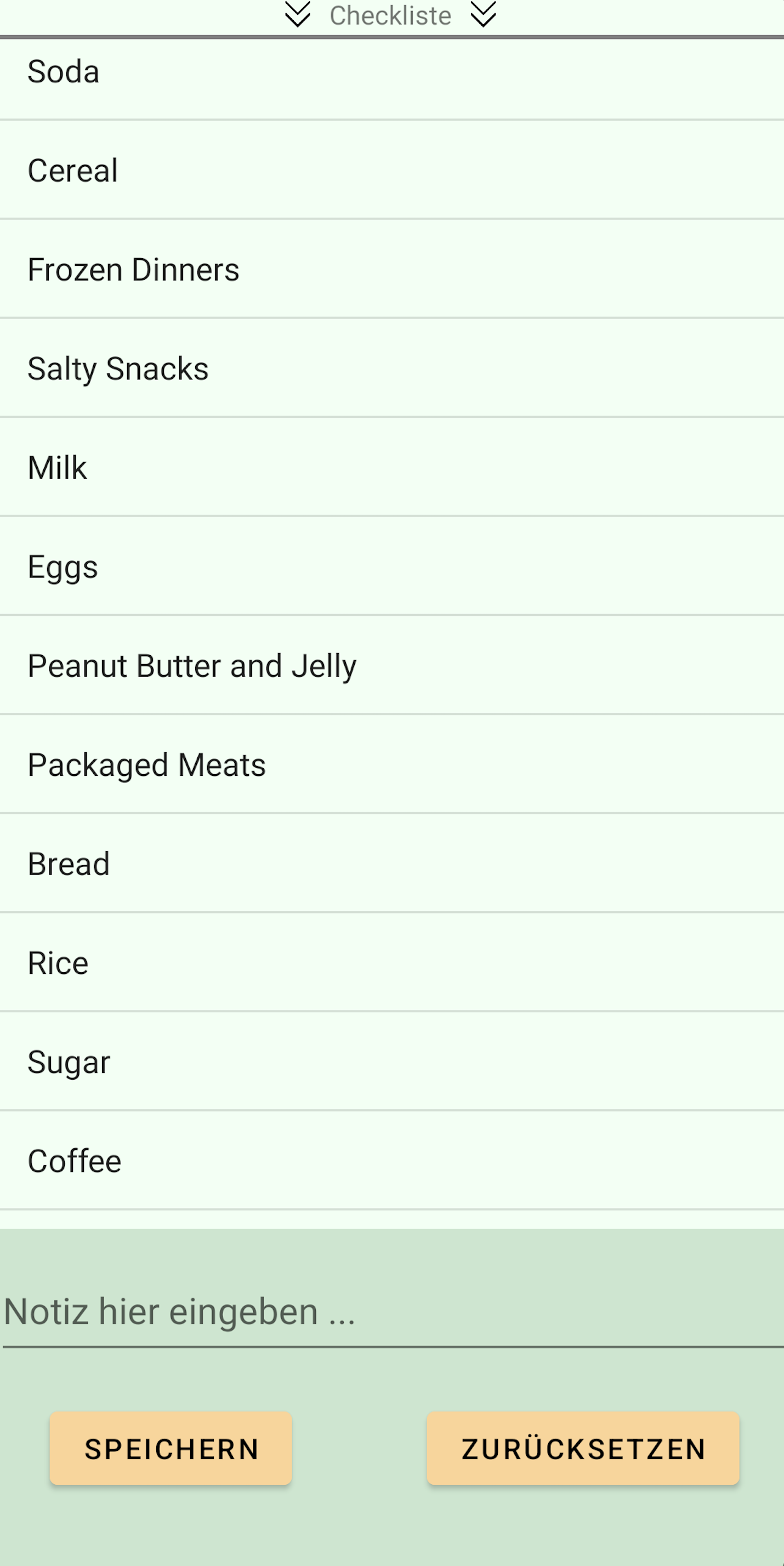Viewport: 784px width, 1566px height.
Task: Click the Checkliste title text
Action: 391,15
